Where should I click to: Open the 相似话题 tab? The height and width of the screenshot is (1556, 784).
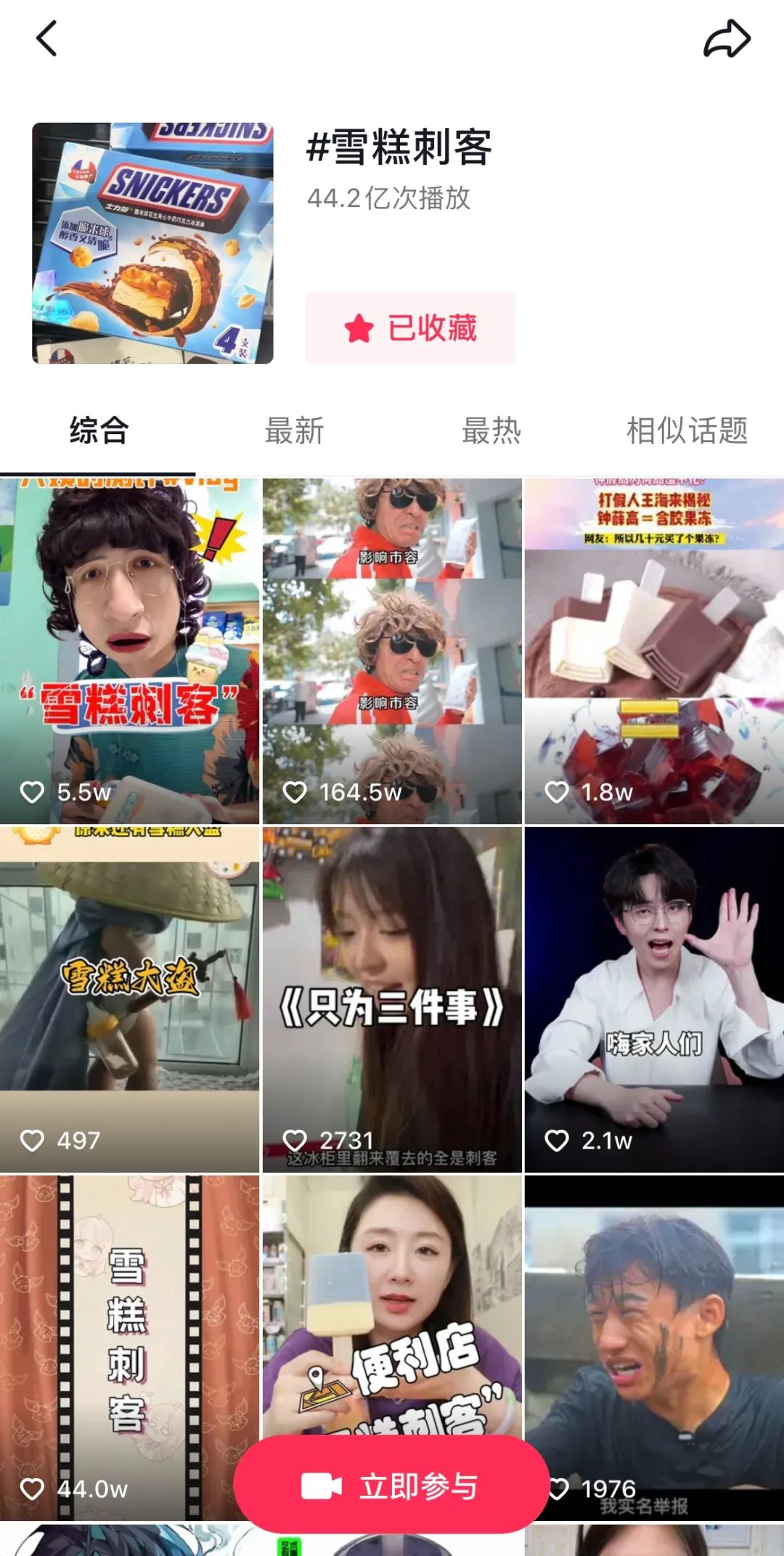click(687, 430)
